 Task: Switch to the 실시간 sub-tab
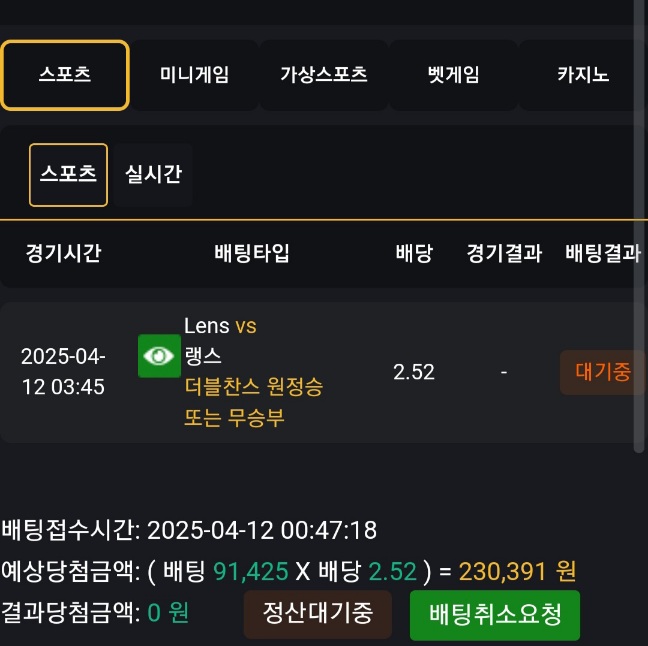click(153, 174)
